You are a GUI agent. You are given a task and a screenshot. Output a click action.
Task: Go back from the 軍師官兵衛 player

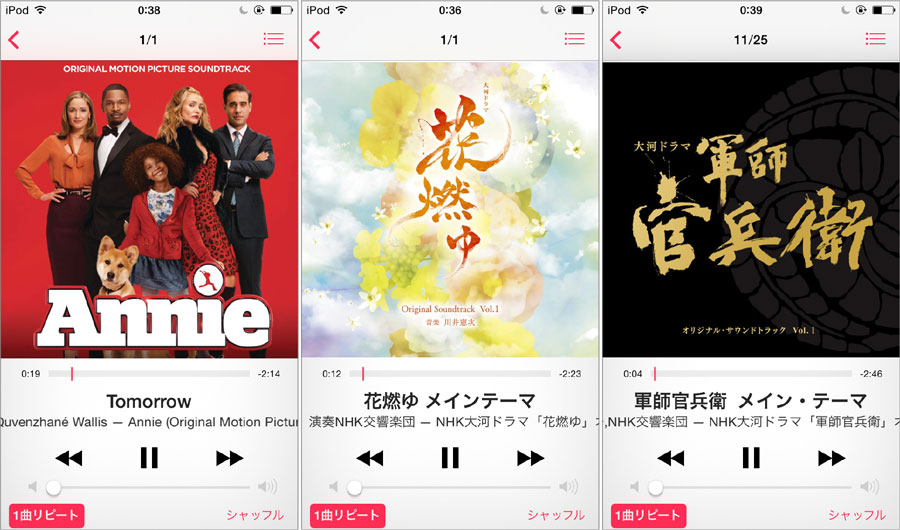616,40
